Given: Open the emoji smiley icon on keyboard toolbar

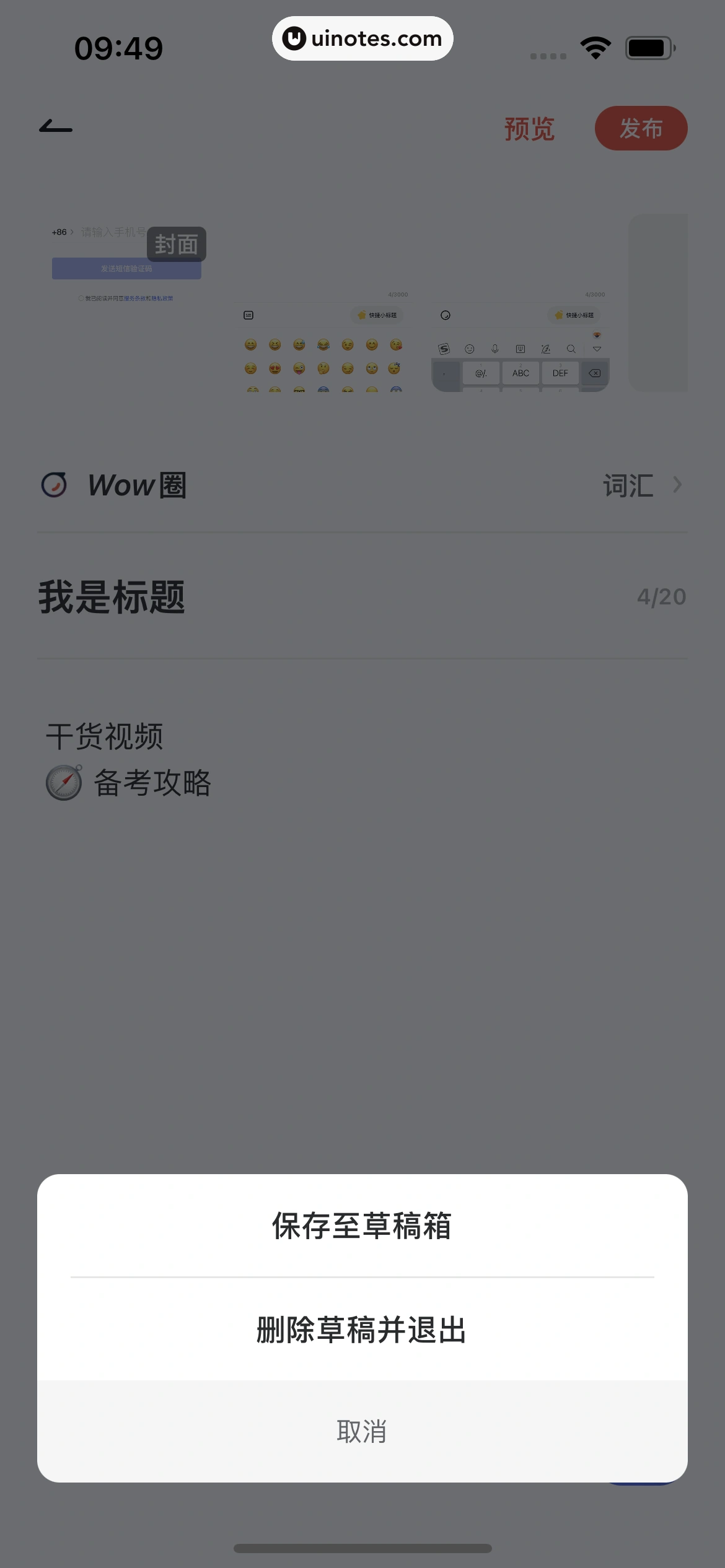Looking at the screenshot, I should click(x=470, y=349).
